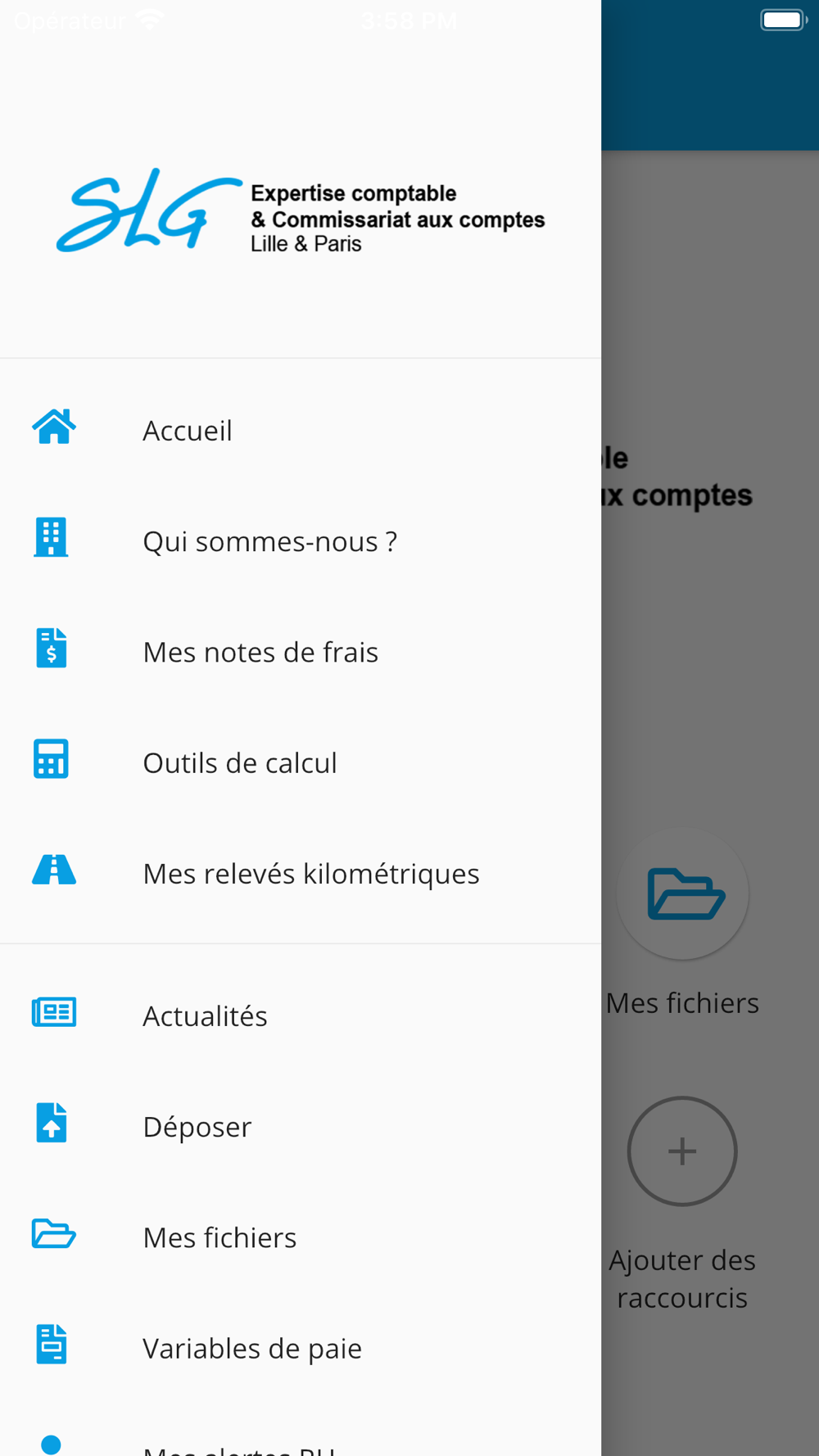Open Mes fichiers in the drawer
The image size is (819, 1456).
click(x=219, y=1237)
